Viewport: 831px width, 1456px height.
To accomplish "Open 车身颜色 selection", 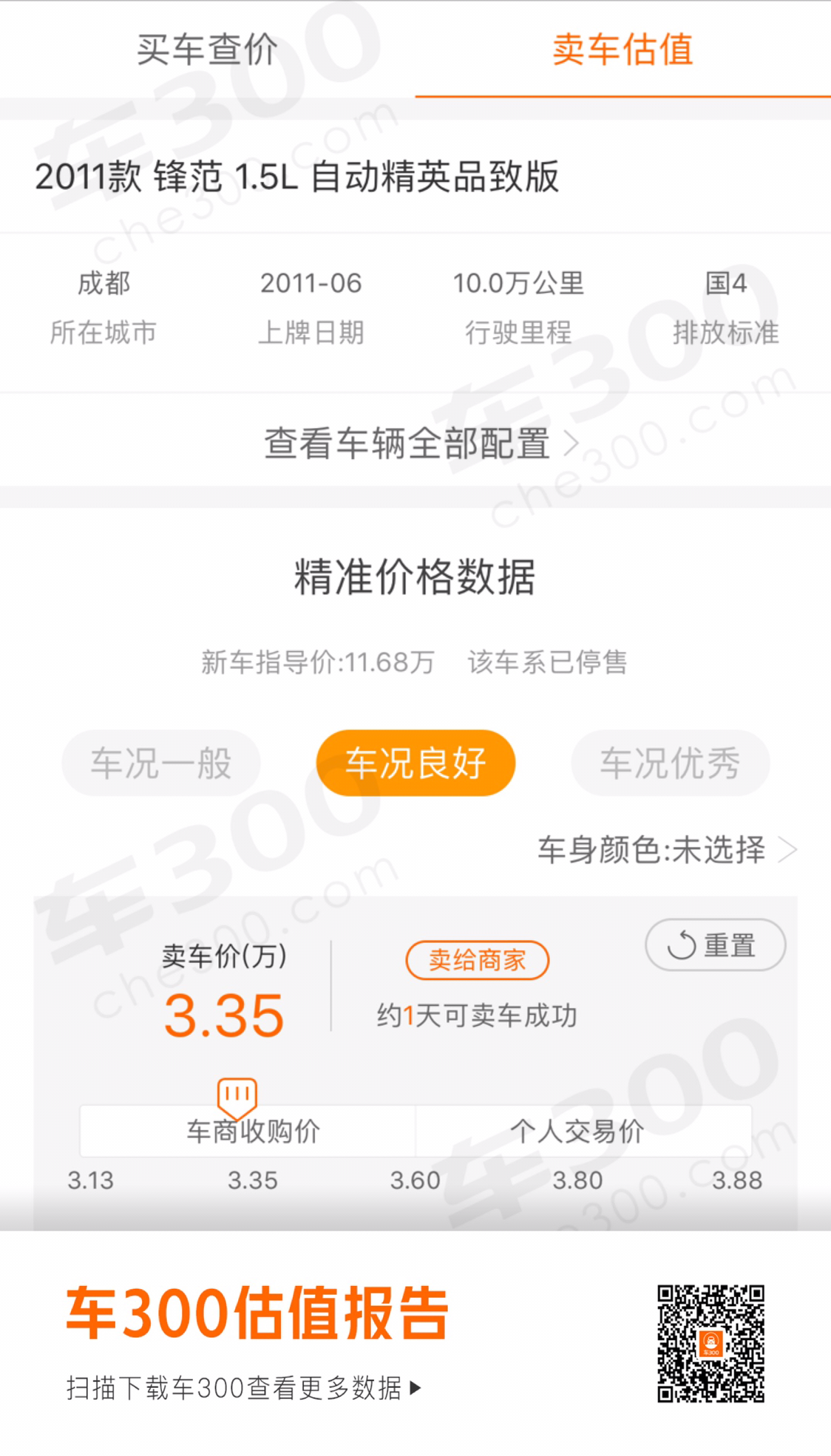I will [x=665, y=850].
